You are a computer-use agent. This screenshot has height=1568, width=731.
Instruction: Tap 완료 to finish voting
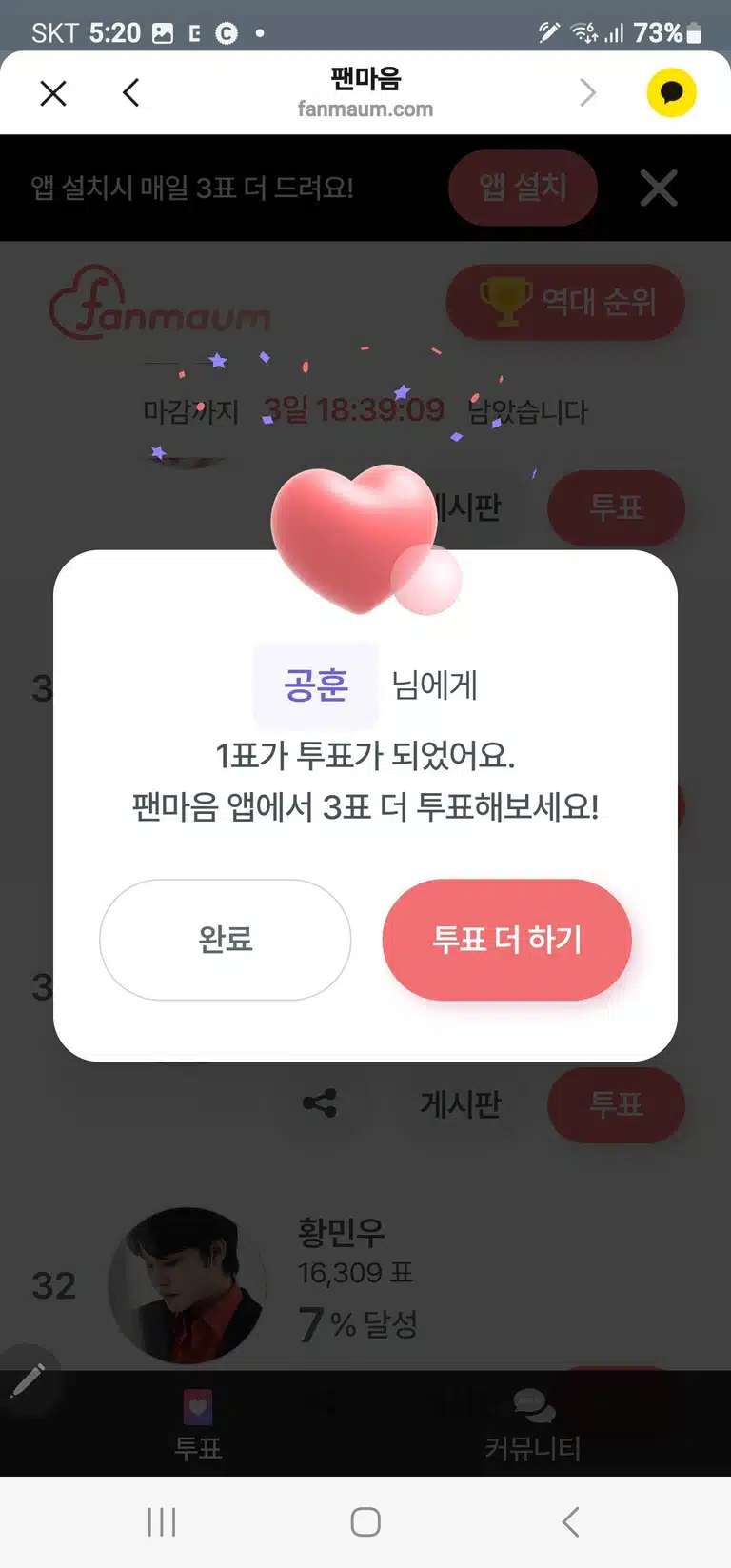coord(226,939)
